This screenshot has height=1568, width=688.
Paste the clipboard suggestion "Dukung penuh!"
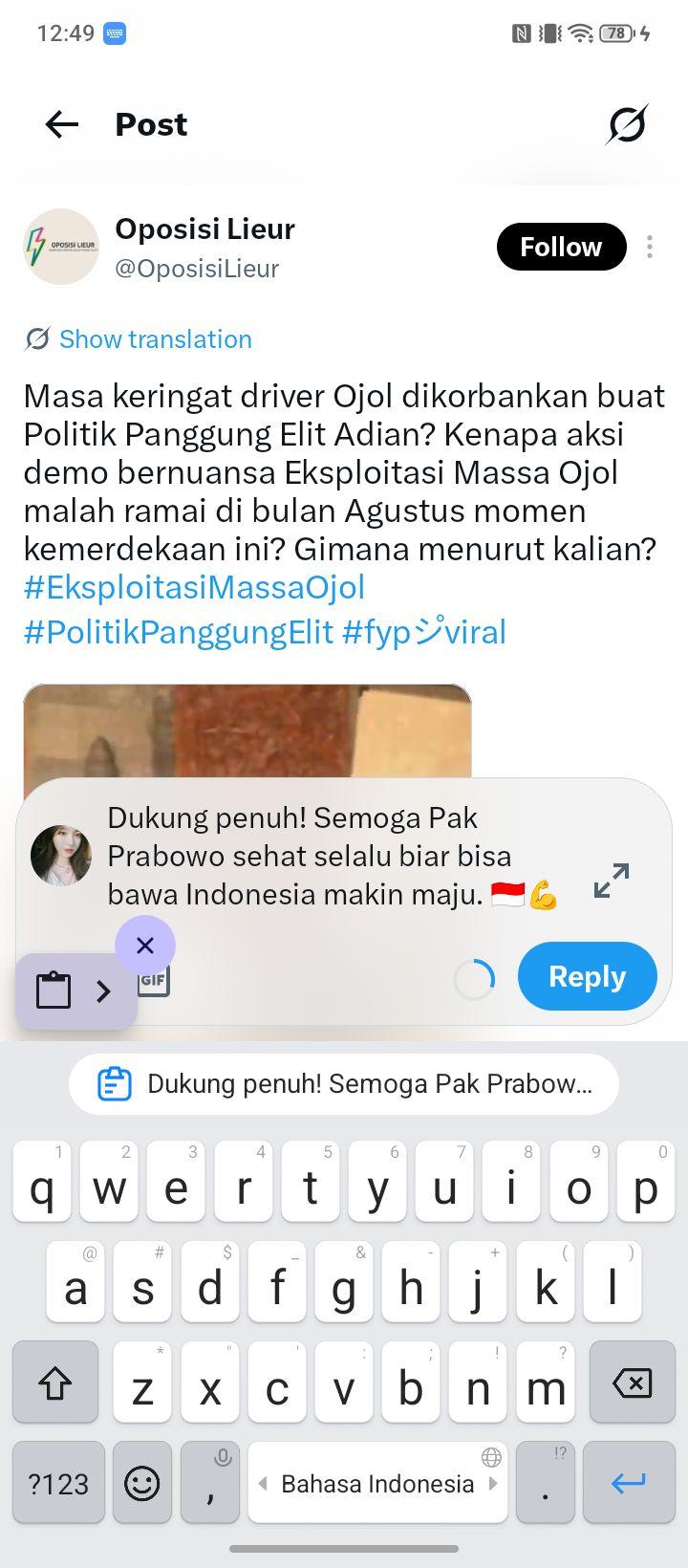point(344,1084)
